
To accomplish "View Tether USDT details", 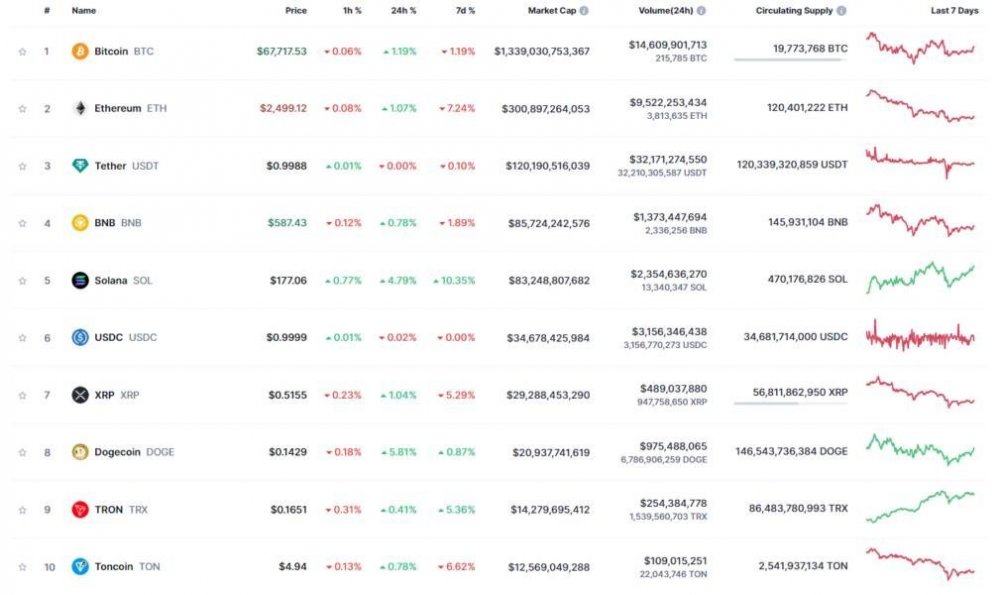I will tap(110, 166).
